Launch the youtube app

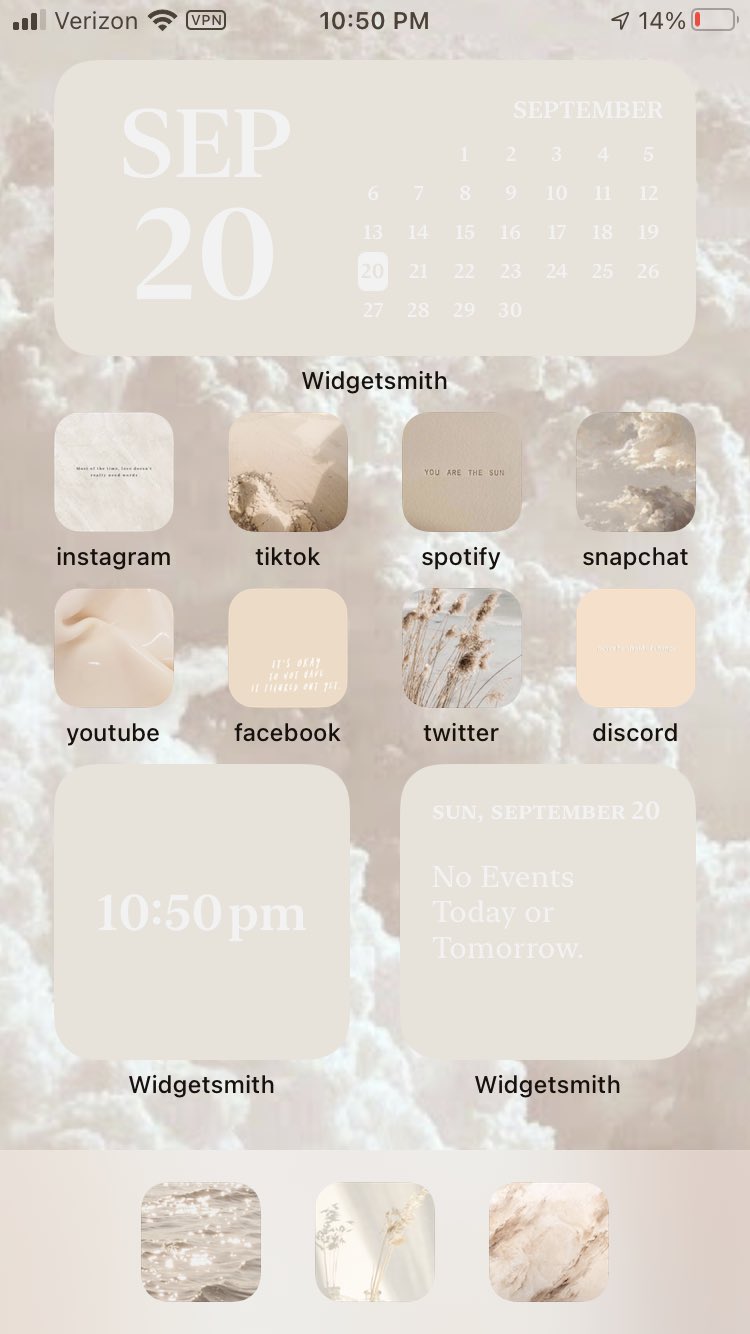coord(113,648)
